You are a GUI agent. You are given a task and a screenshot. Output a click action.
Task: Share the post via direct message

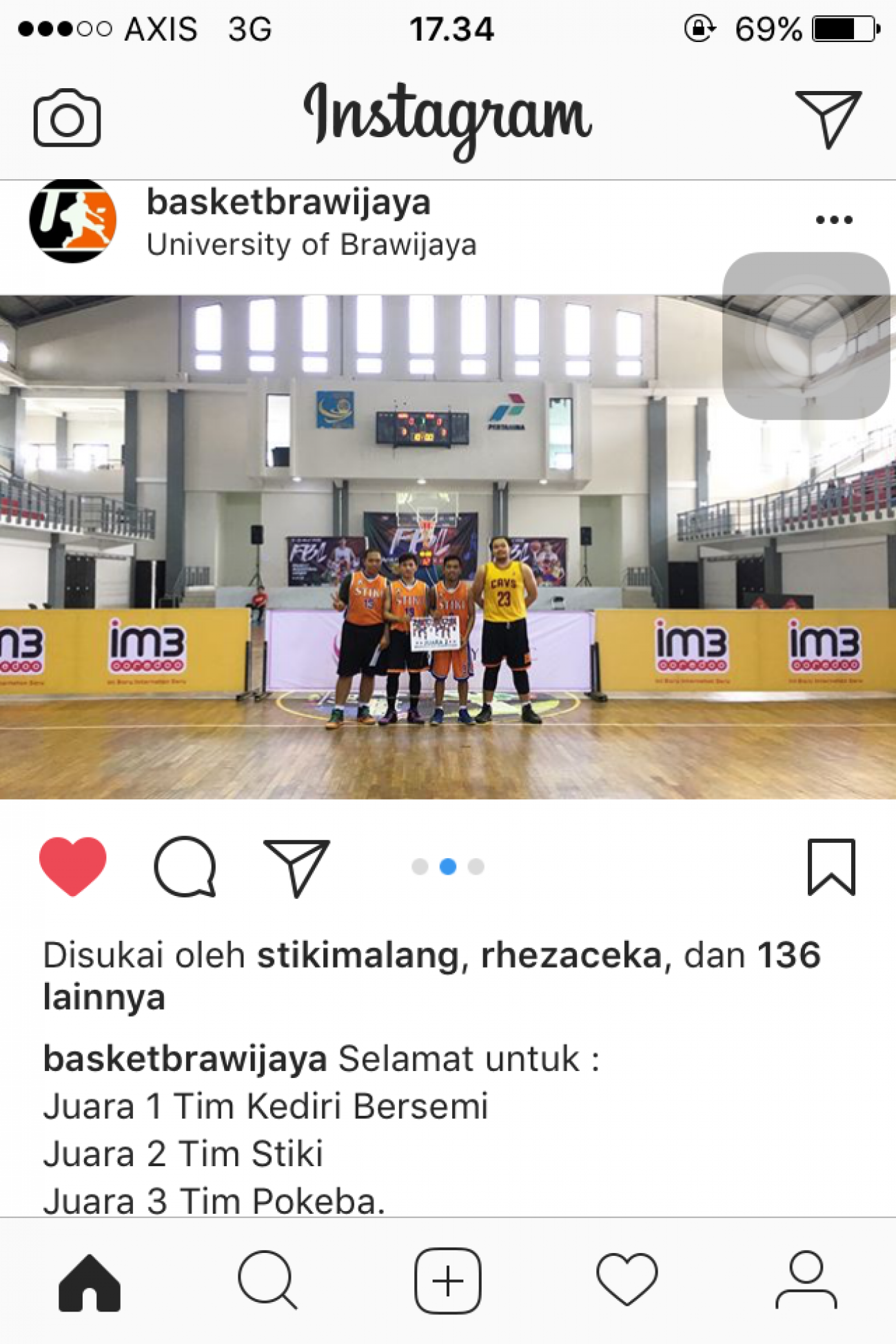tap(296, 867)
